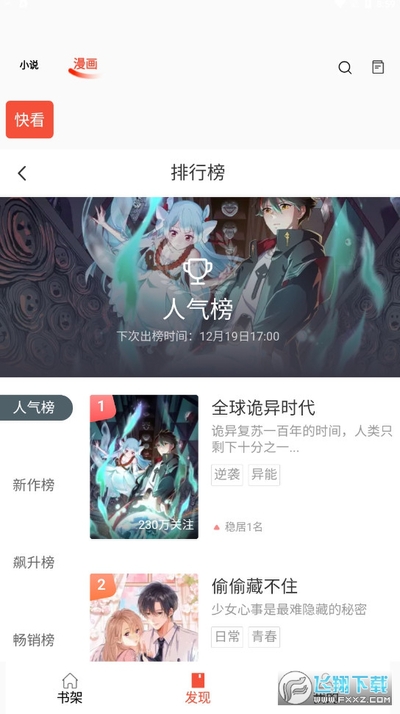Open the reading list icon at top right

pyautogui.click(x=378, y=67)
